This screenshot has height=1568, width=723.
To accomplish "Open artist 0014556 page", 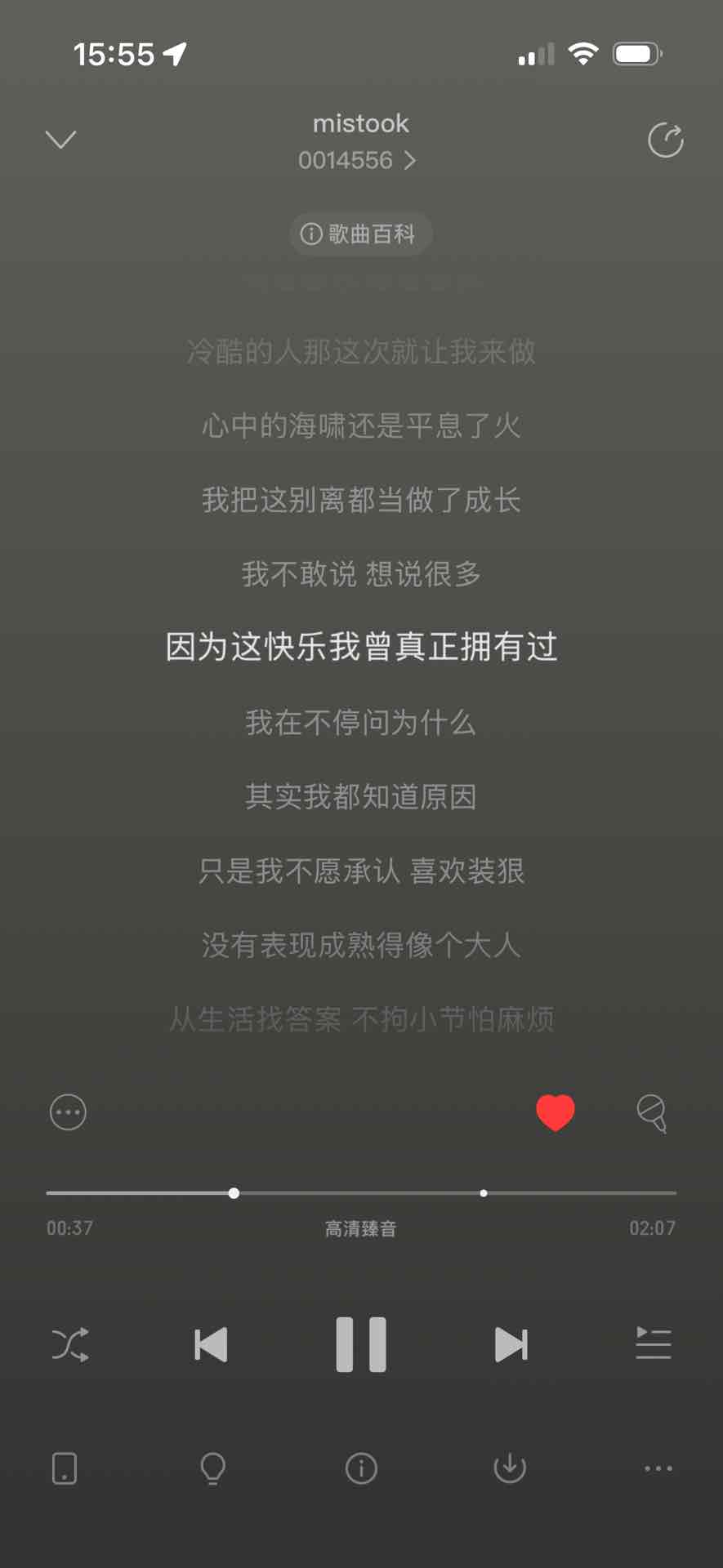I will tap(356, 160).
